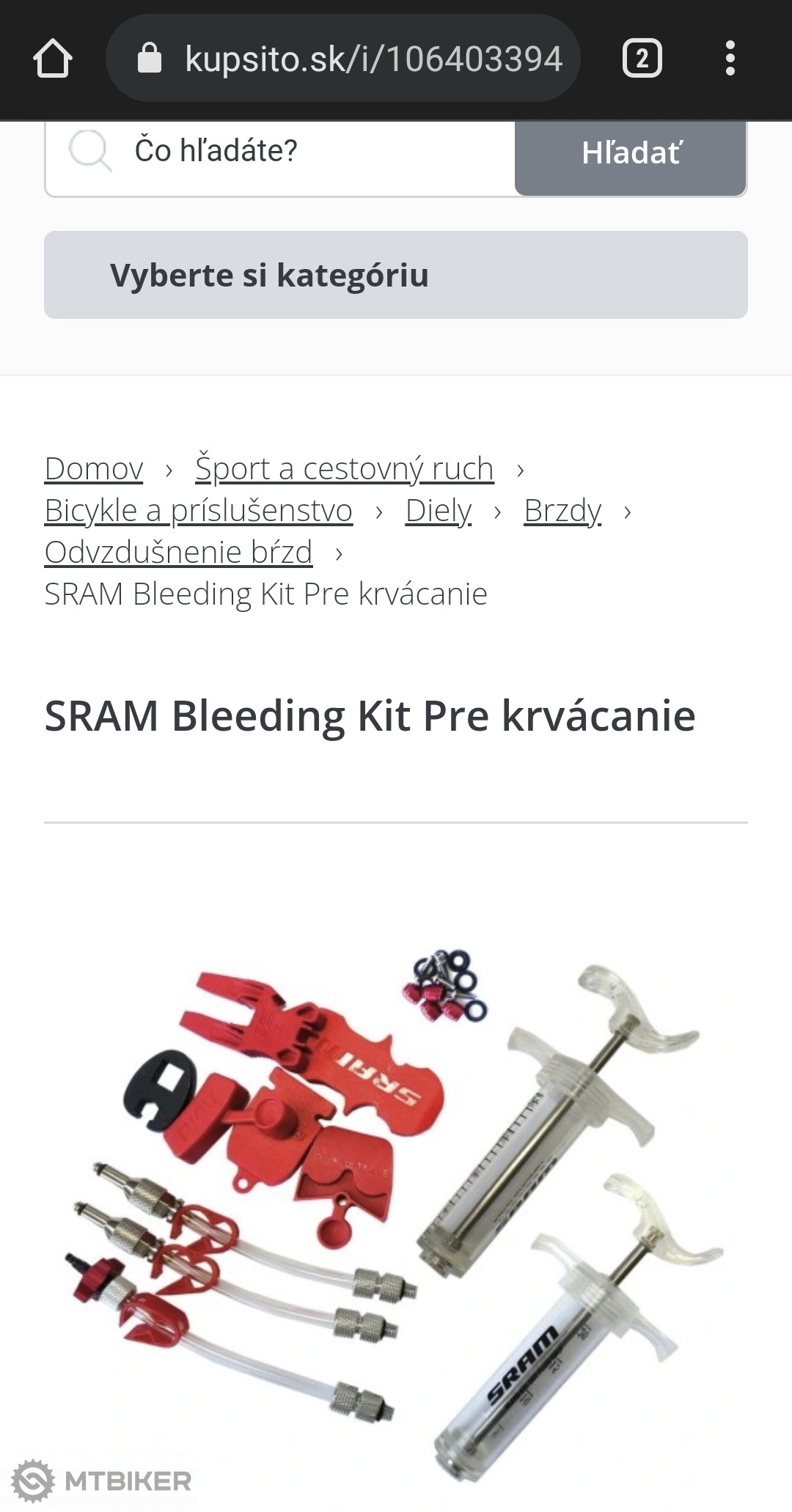The image size is (792, 1512).
Task: Open 'Šport a cestovný ruch' breadcrumb
Action: [344, 469]
